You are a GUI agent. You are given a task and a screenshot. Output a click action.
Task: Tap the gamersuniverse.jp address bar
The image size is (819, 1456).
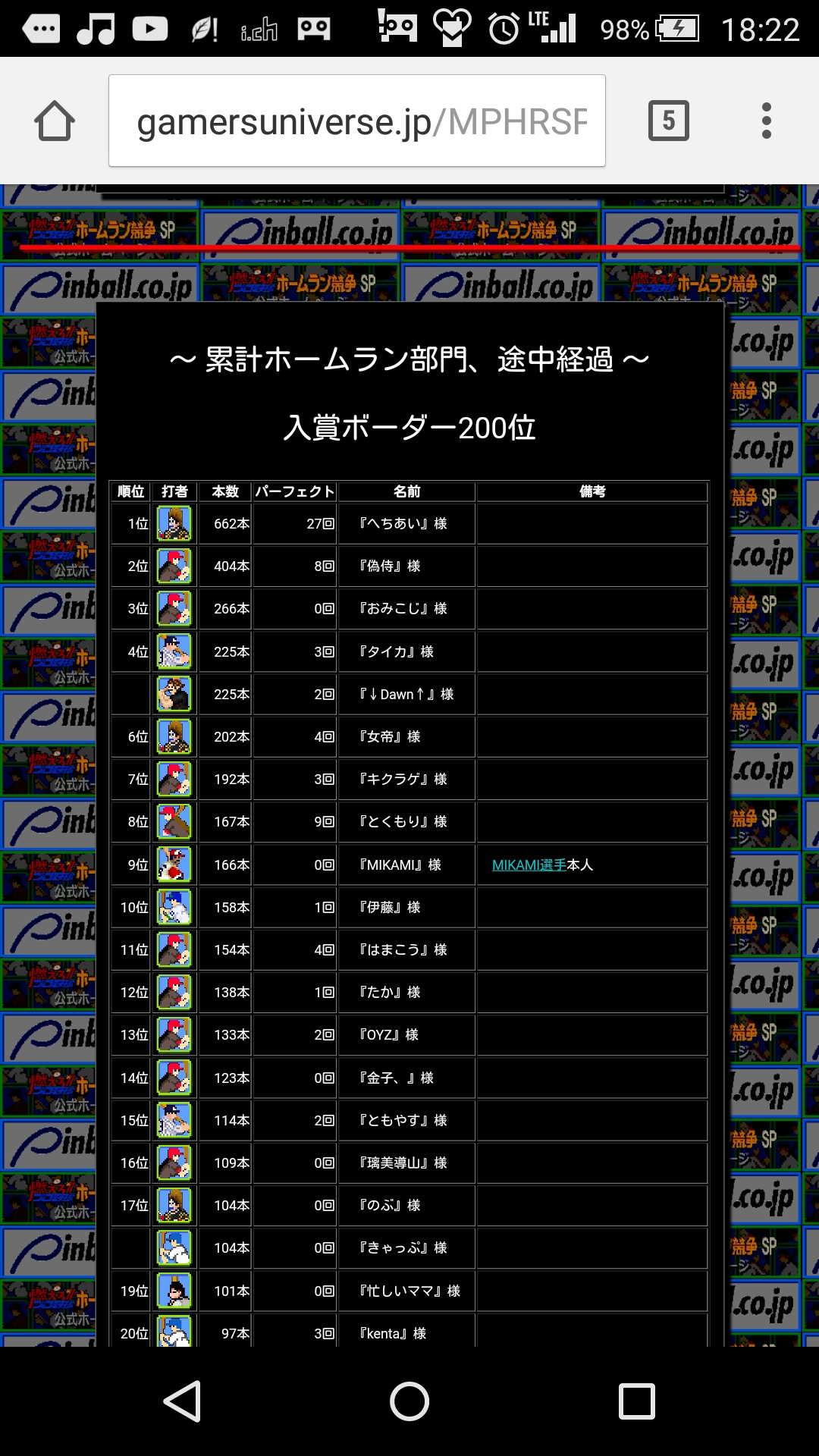[356, 121]
